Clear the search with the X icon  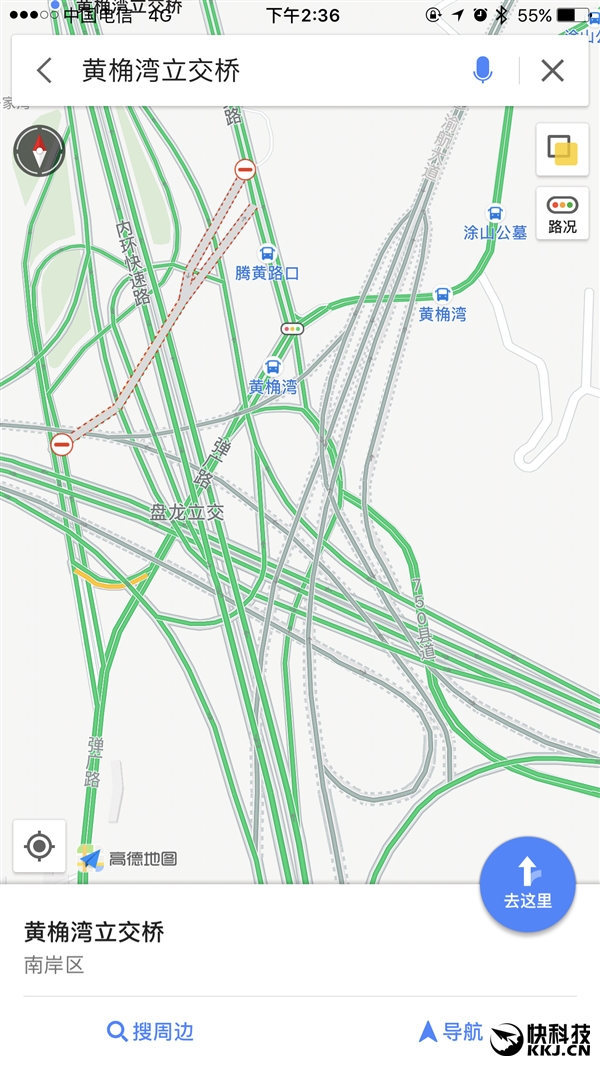552,70
